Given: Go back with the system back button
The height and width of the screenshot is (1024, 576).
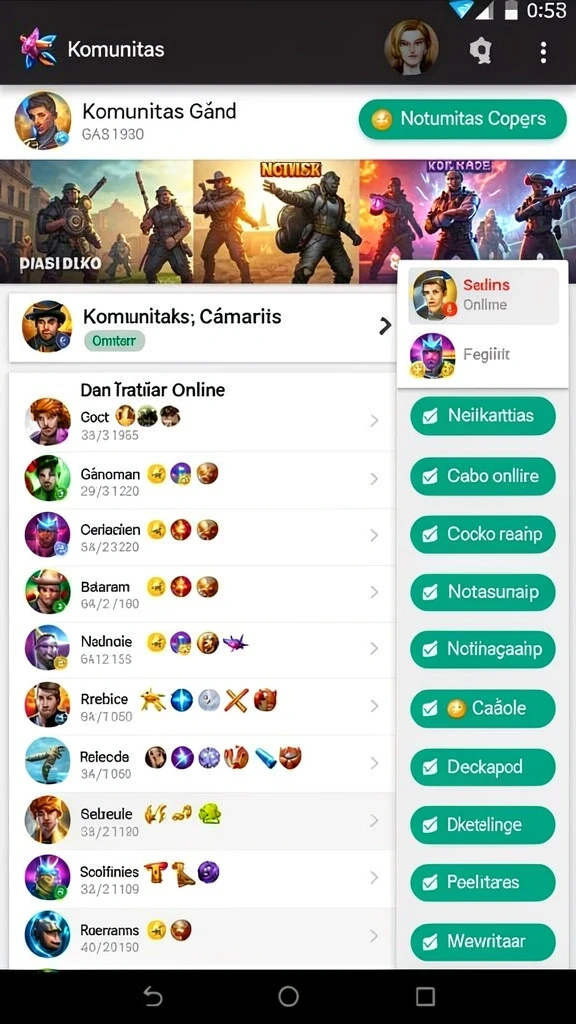Looking at the screenshot, I should 153,996.
